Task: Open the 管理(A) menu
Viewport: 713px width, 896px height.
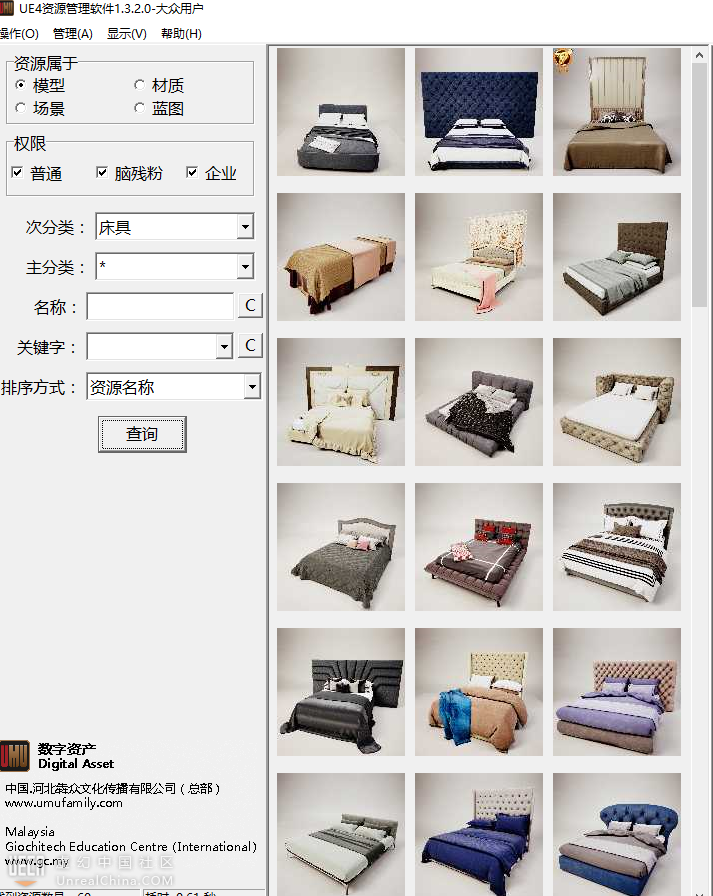Action: (x=72, y=33)
